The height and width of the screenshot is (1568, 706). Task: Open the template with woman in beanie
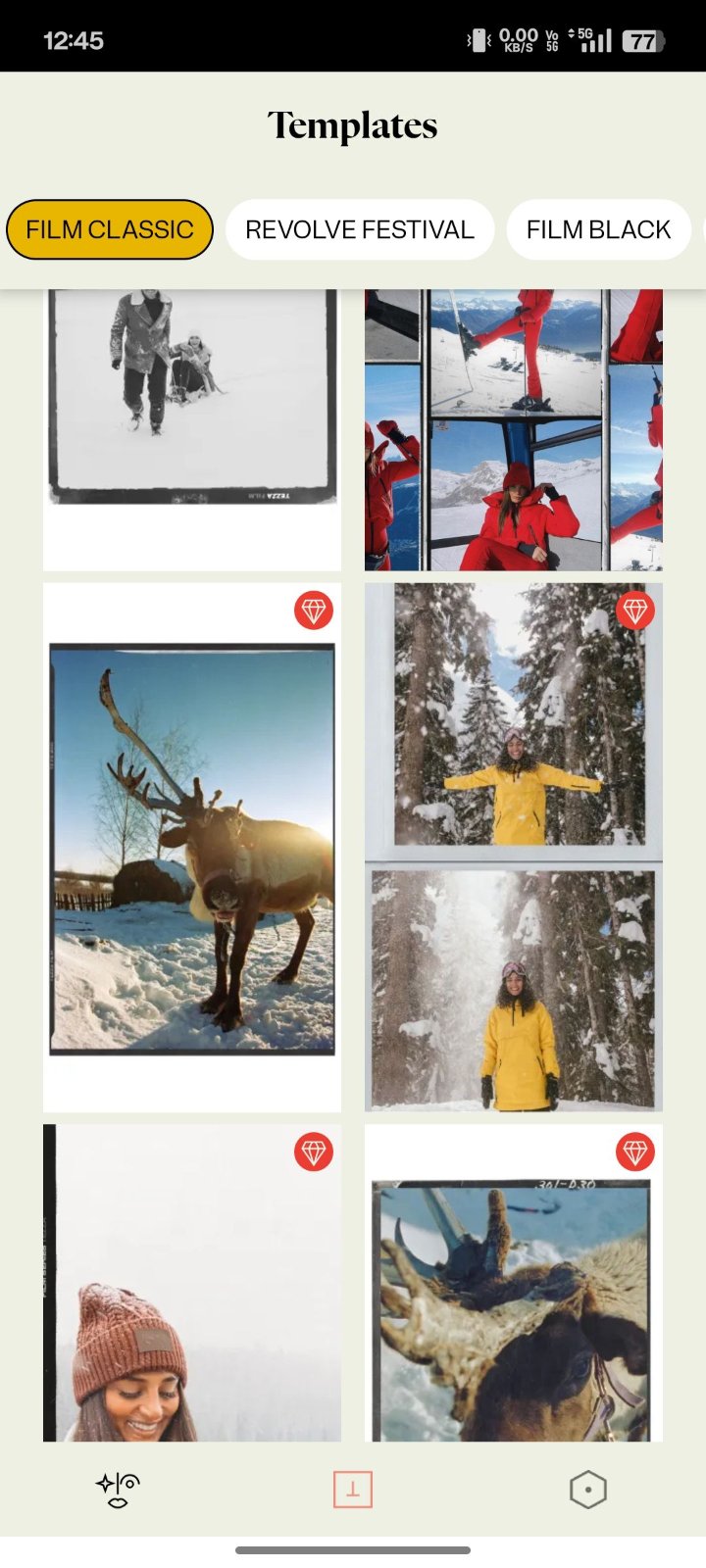[192, 1284]
